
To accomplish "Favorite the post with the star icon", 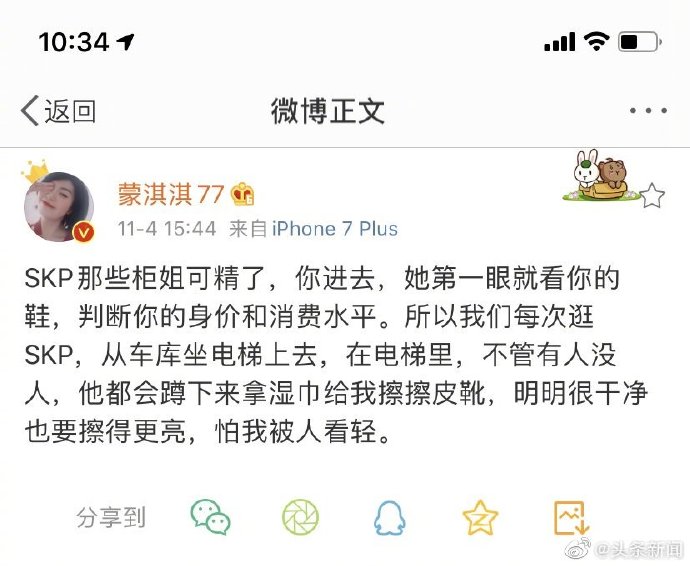I will tap(651, 196).
